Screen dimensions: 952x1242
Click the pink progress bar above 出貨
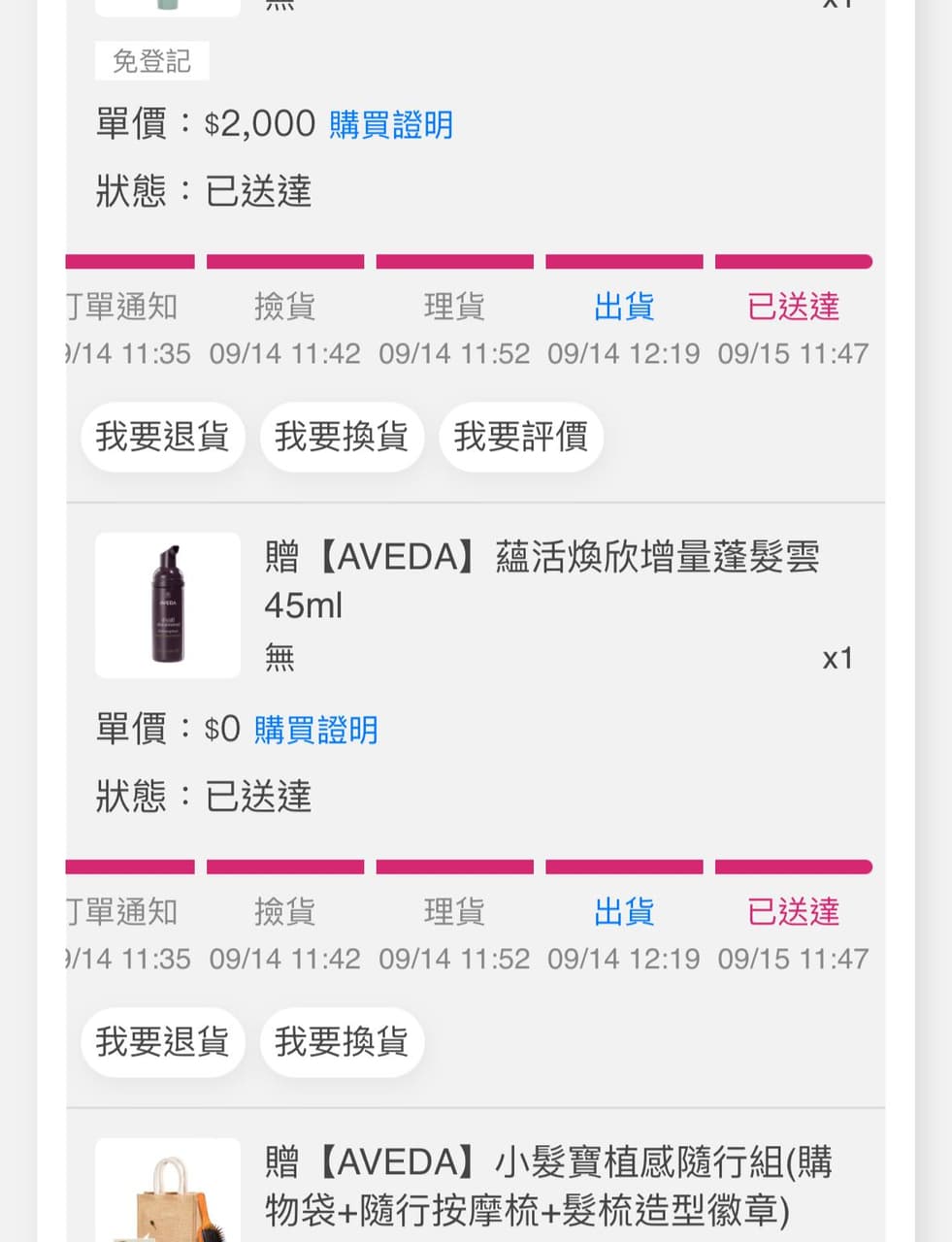click(624, 260)
